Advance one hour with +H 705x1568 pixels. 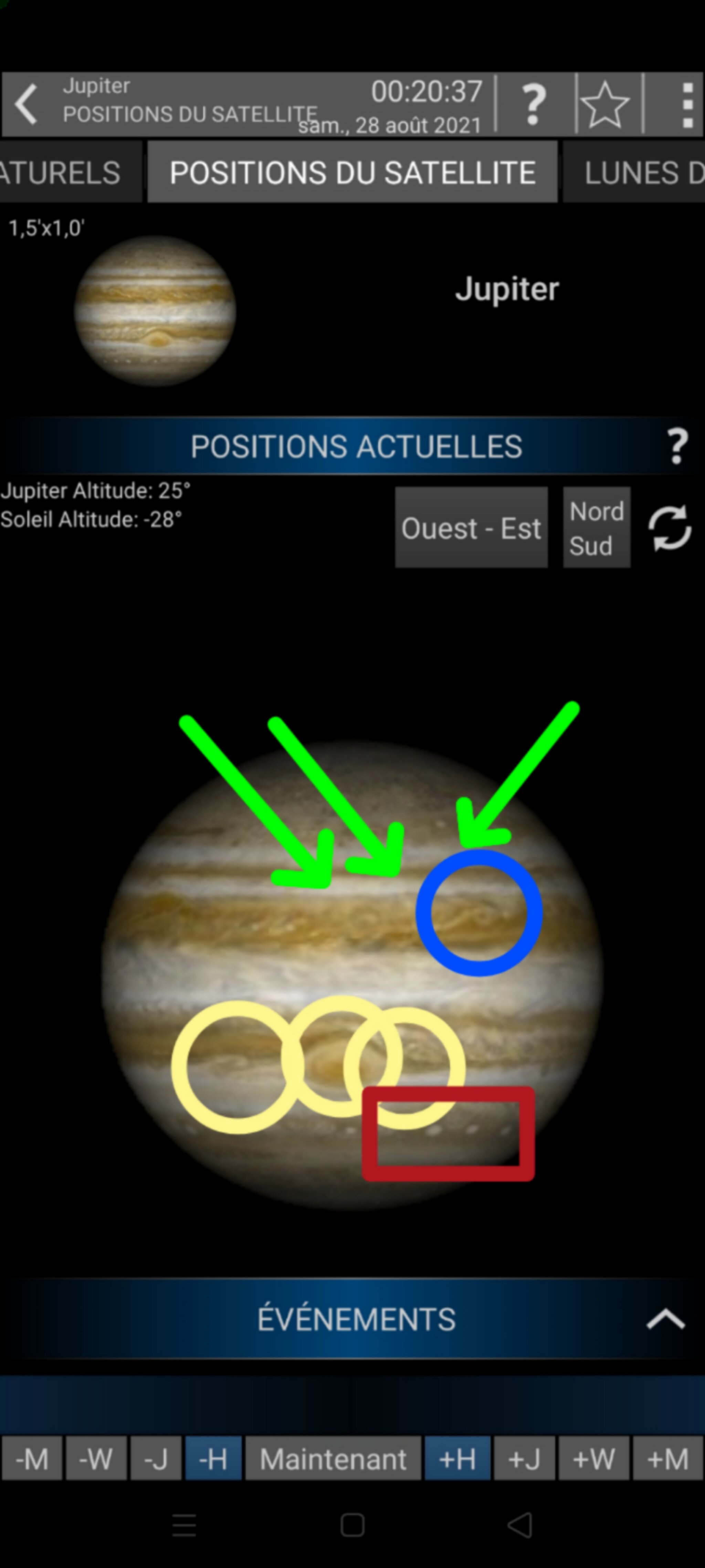457,1458
